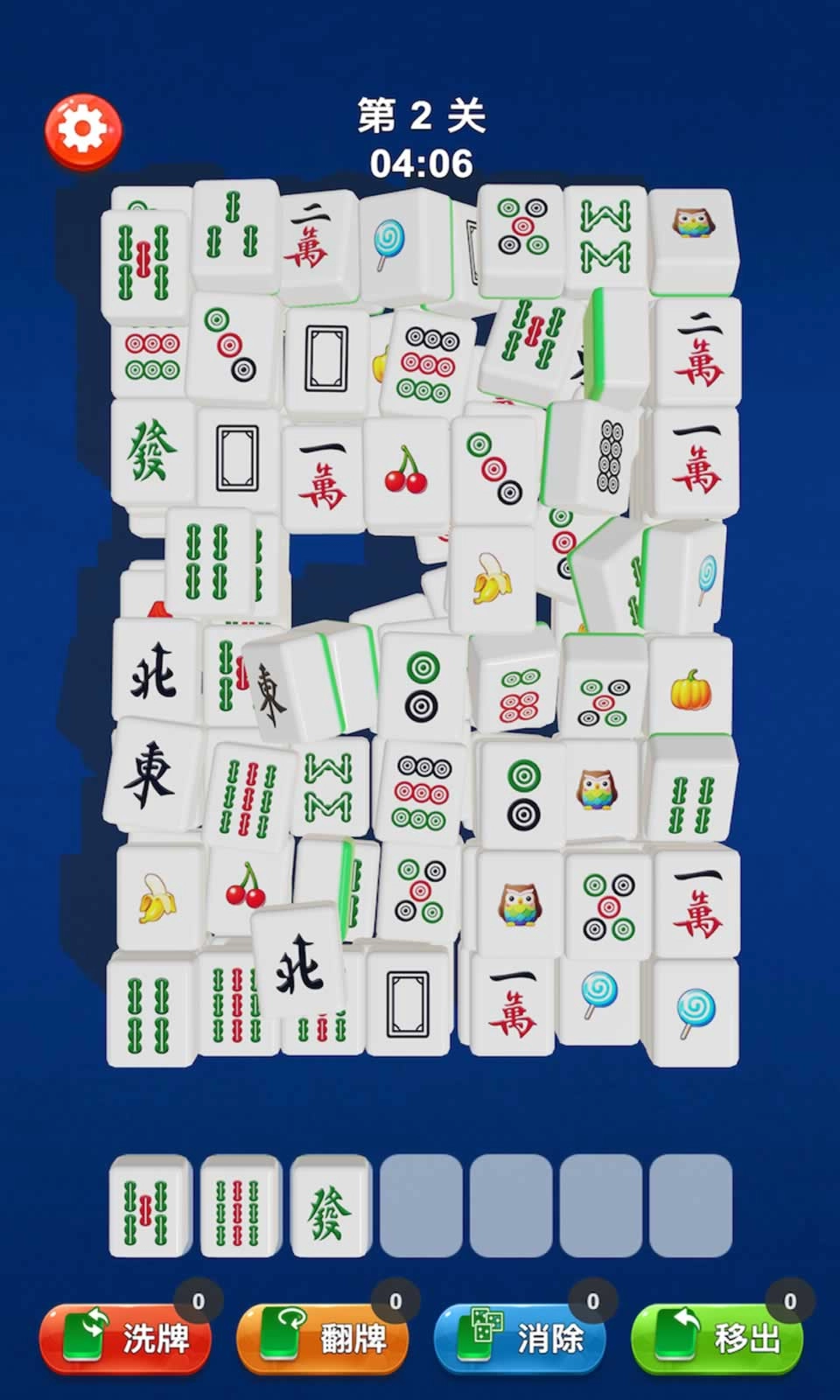Use the 洗牌 shuffle button
Viewport: 840px width, 1400px height.
click(126, 1337)
